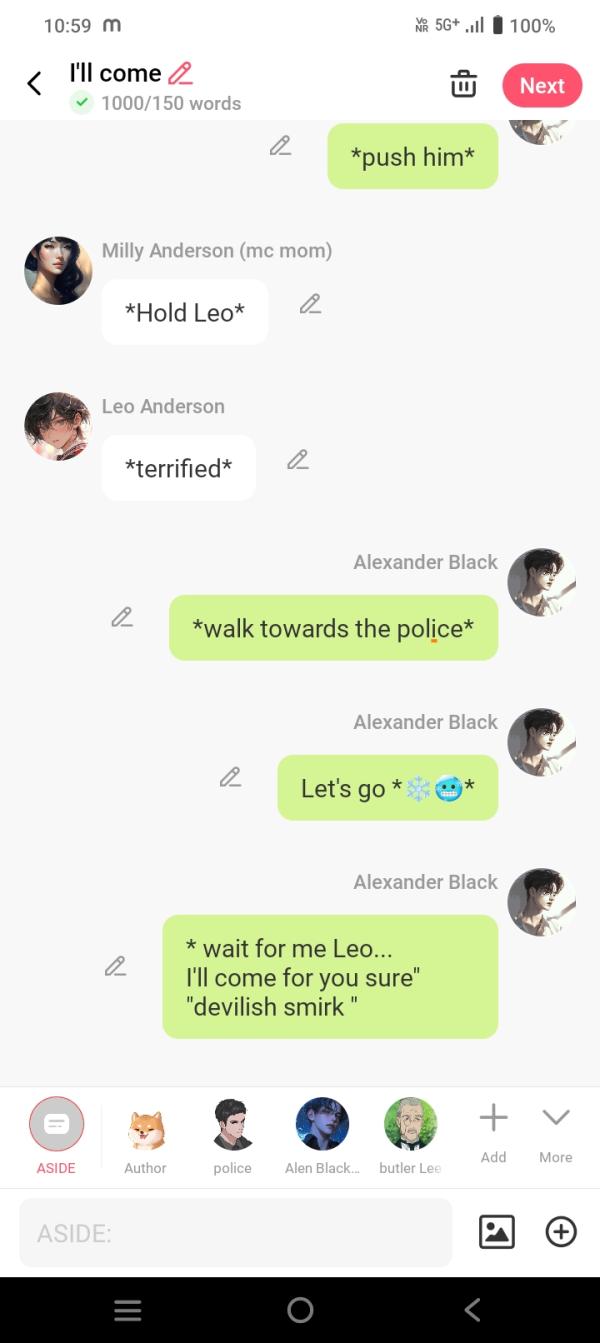Edit the "wait for me Leo" message

pyautogui.click(x=116, y=967)
